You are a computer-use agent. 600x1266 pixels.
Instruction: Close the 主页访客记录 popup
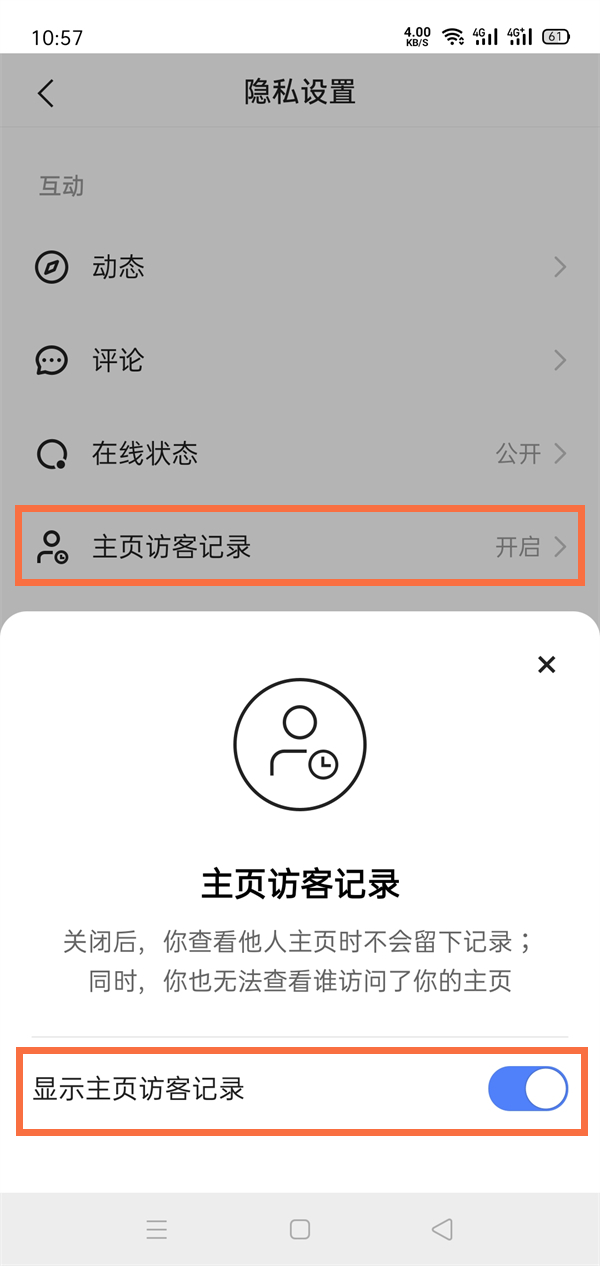pyautogui.click(x=546, y=665)
